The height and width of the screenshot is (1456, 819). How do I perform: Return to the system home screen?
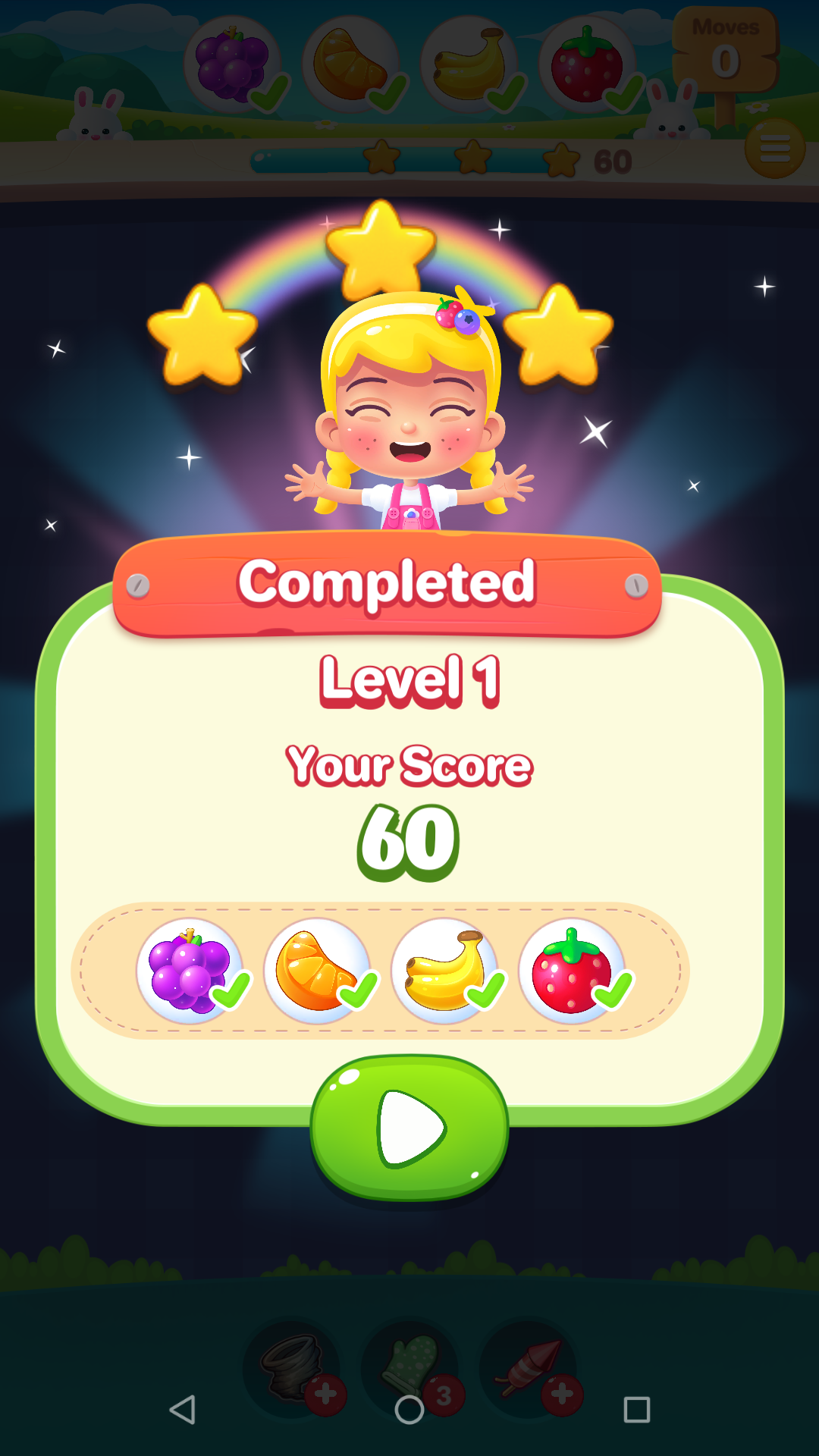click(409, 1410)
